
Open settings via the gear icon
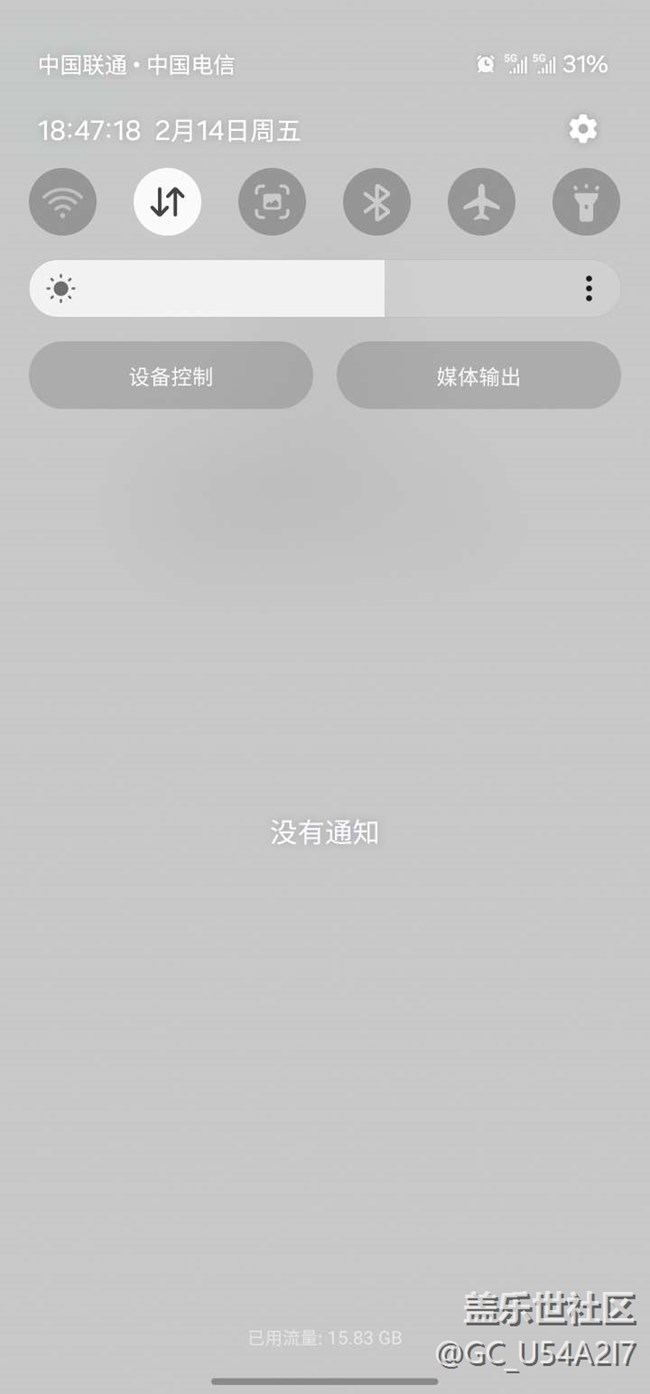[x=582, y=129]
